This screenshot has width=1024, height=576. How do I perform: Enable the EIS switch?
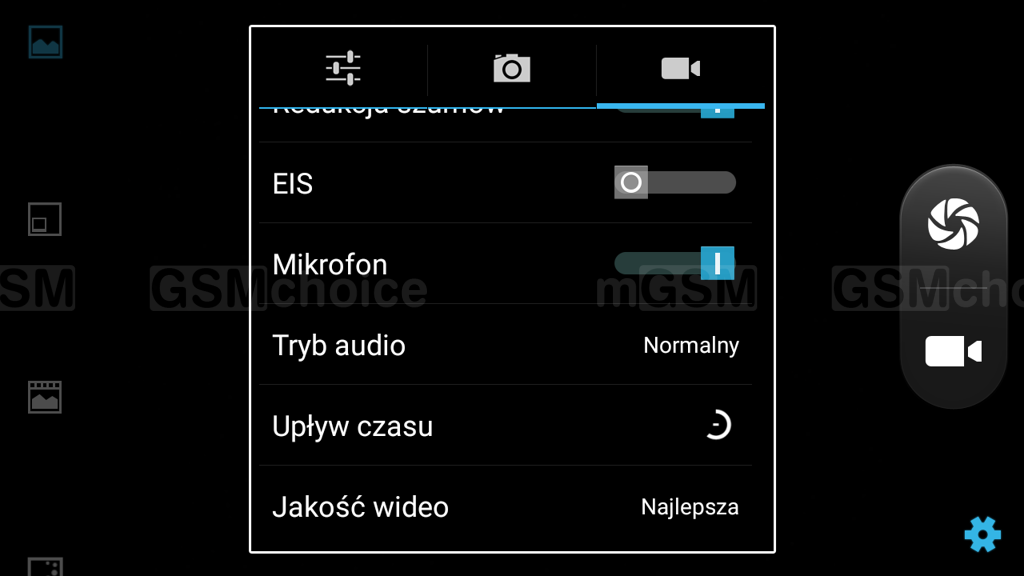674,183
